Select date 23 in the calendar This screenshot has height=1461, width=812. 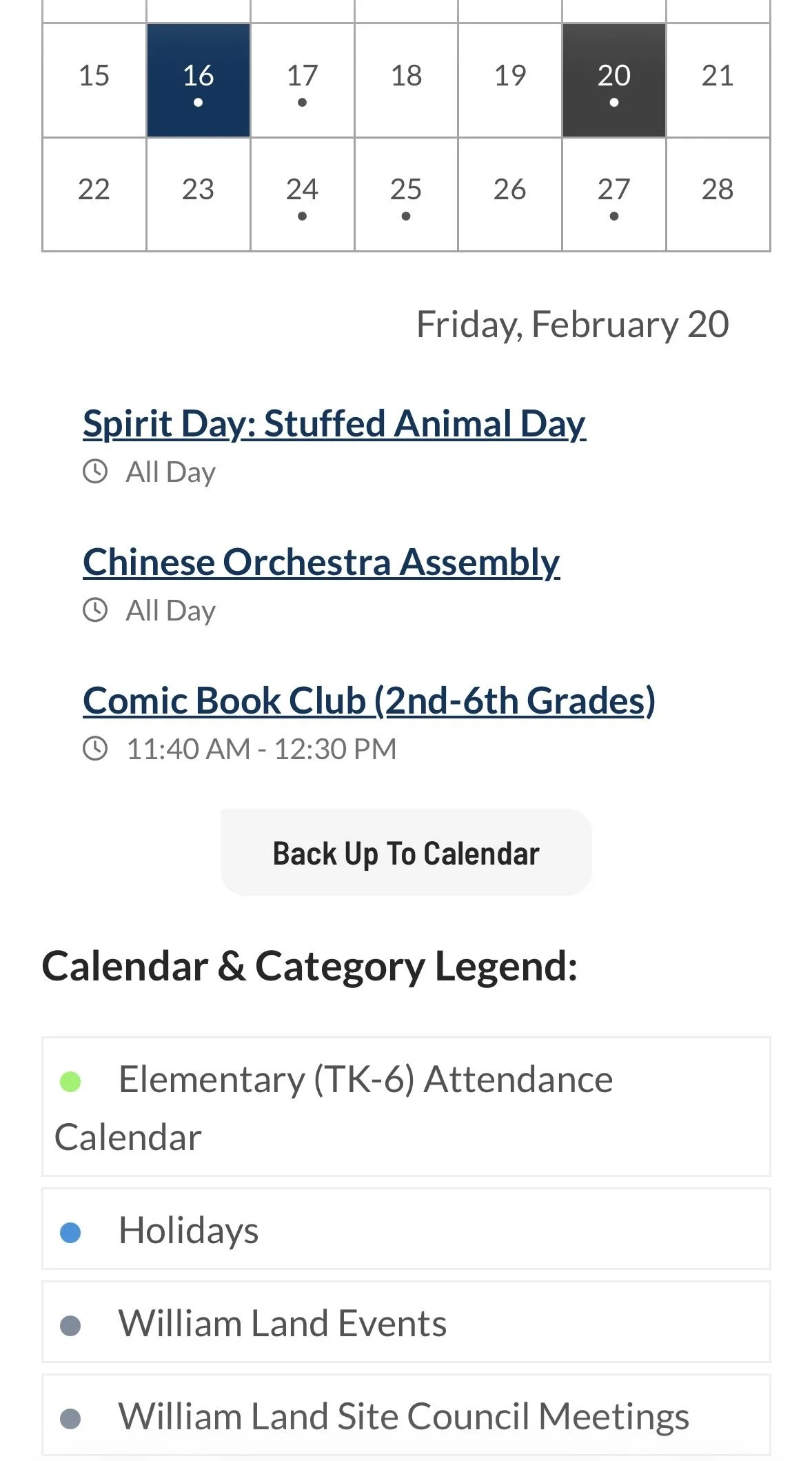pos(199,194)
